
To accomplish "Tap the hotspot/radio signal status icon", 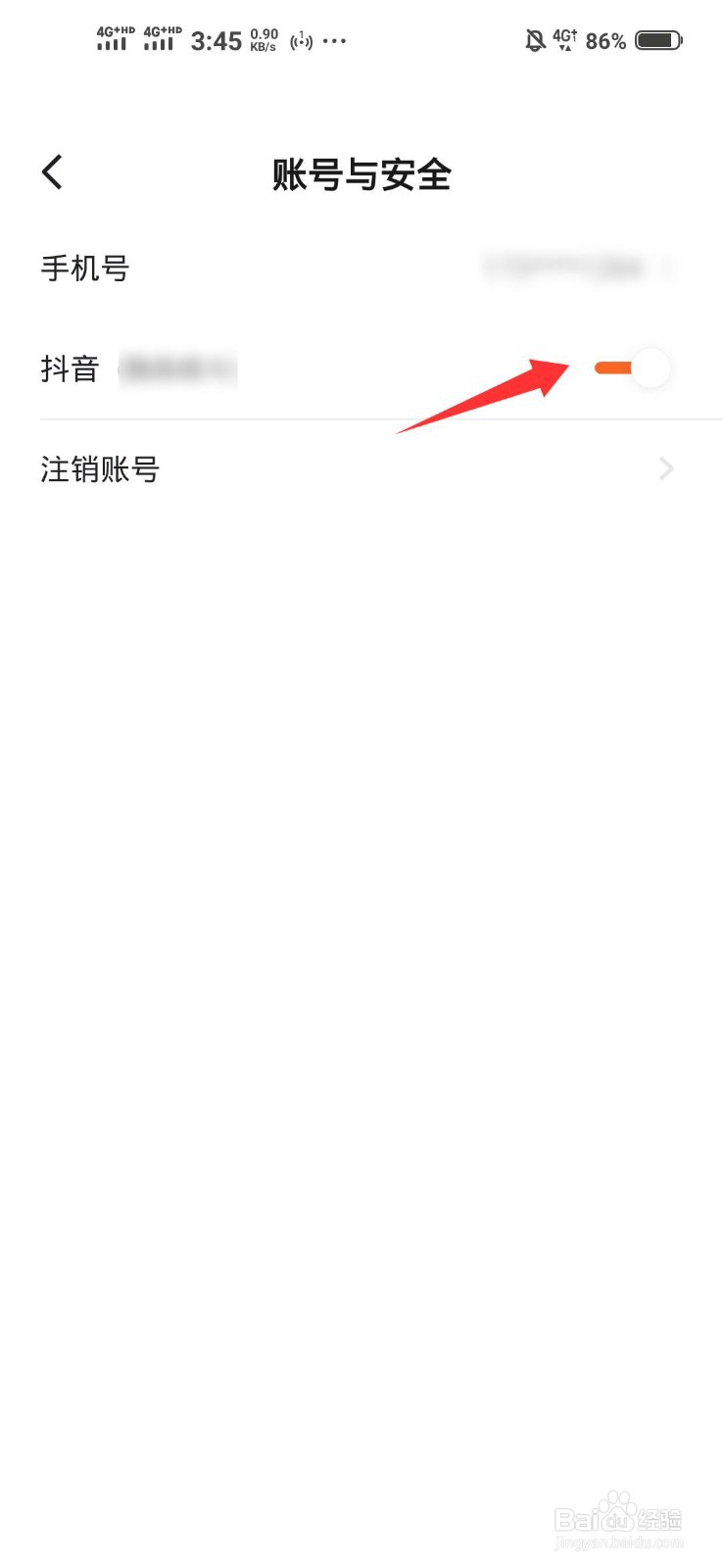I will pos(301,41).
